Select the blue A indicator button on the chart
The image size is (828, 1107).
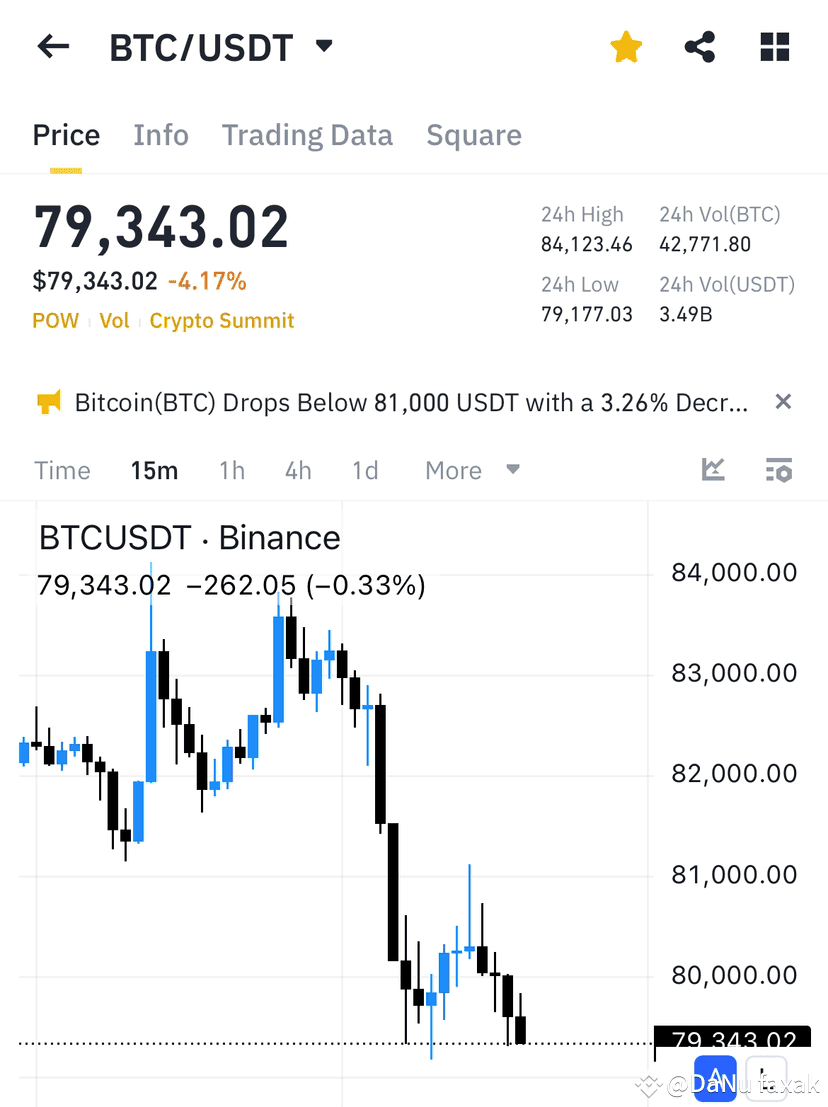coord(714,1080)
